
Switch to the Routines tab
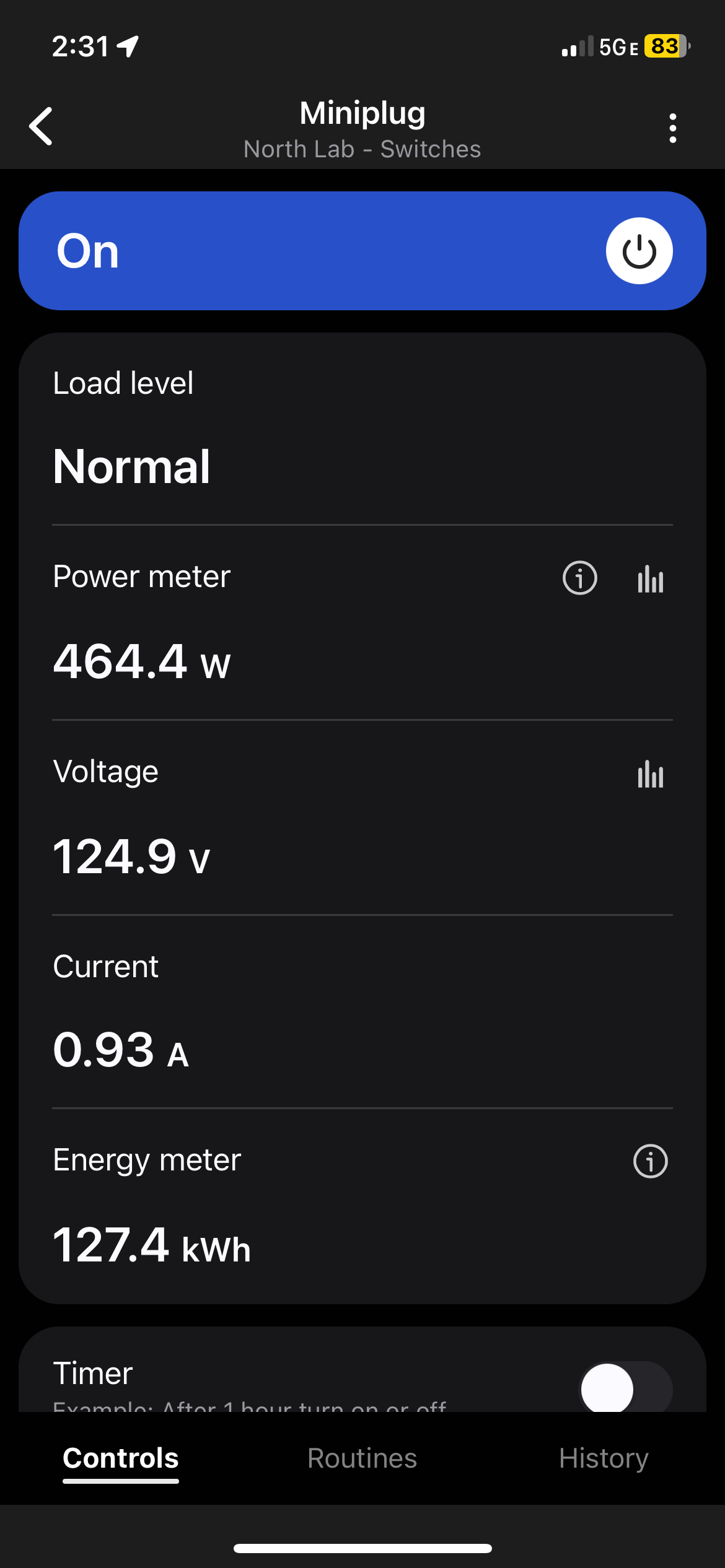[x=362, y=1458]
